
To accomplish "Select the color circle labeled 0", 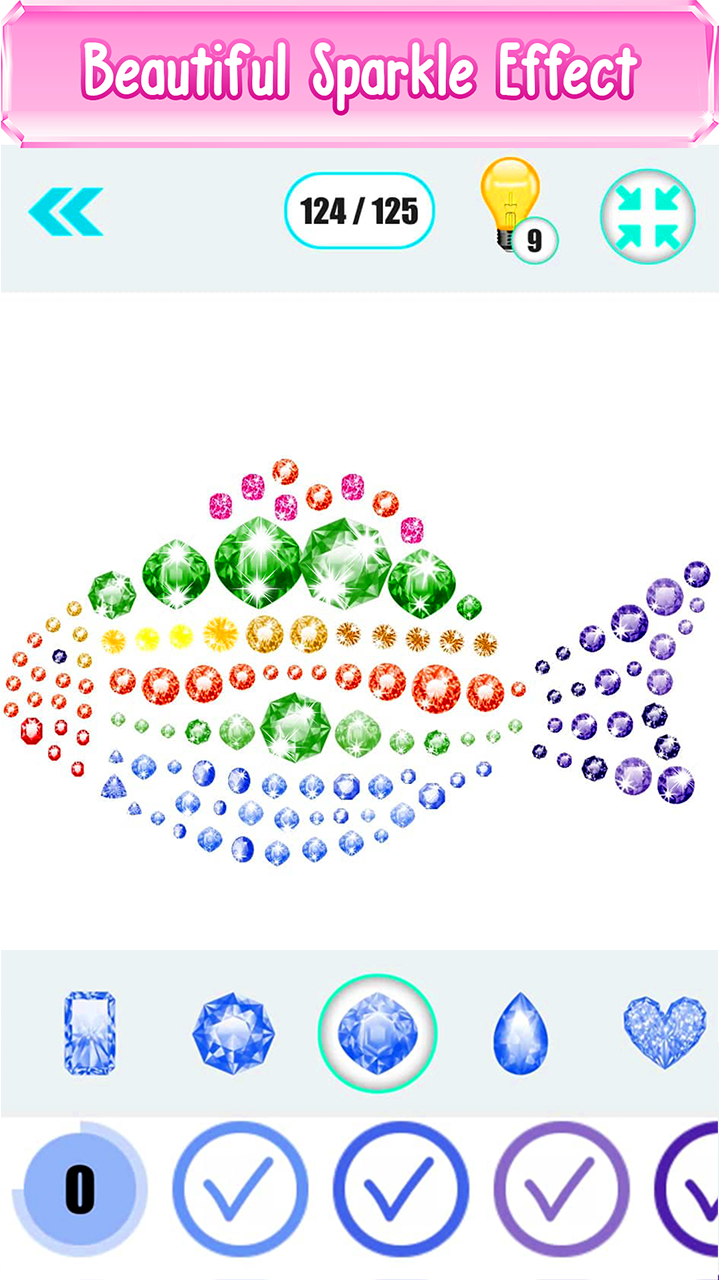I will 80,1190.
